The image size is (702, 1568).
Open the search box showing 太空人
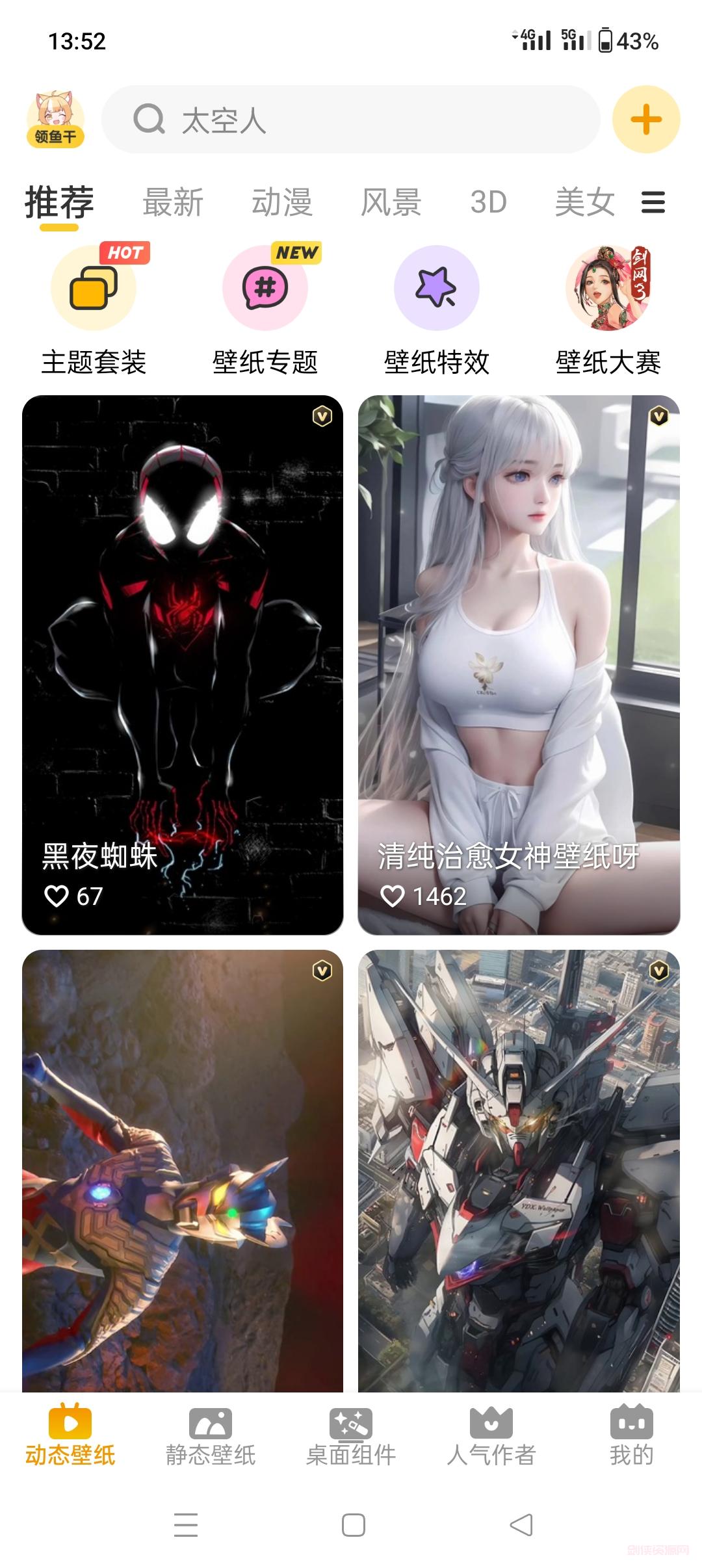coord(351,120)
